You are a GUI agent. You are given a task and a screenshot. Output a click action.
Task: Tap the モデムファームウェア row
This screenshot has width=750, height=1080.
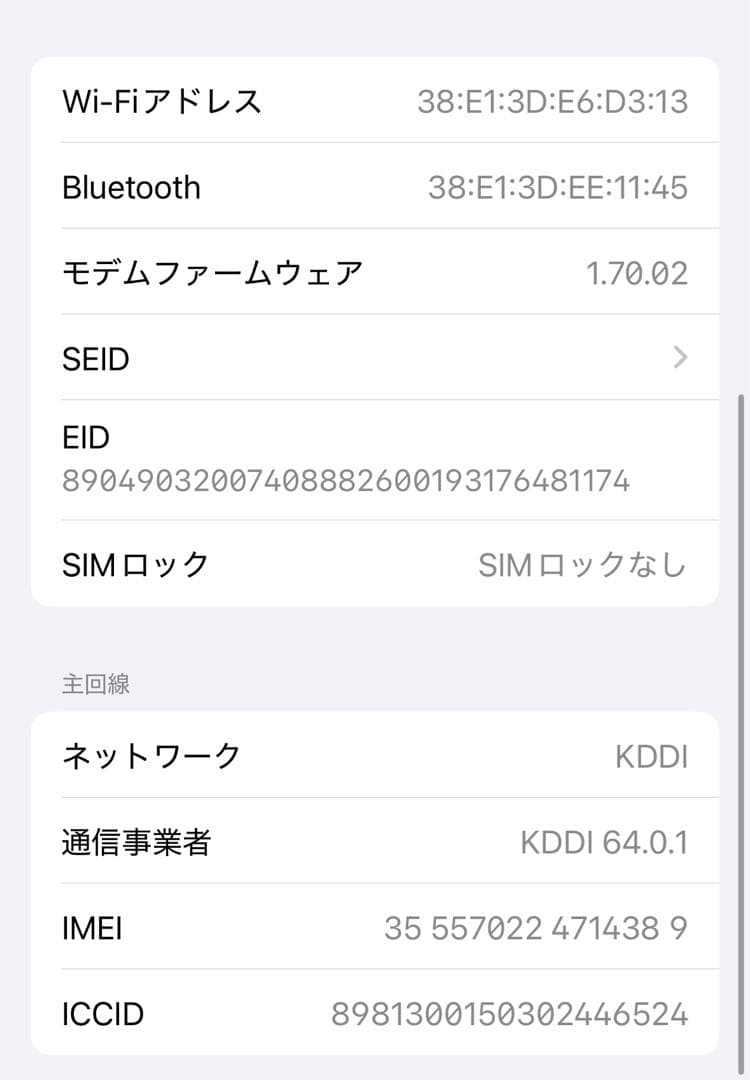coord(375,272)
